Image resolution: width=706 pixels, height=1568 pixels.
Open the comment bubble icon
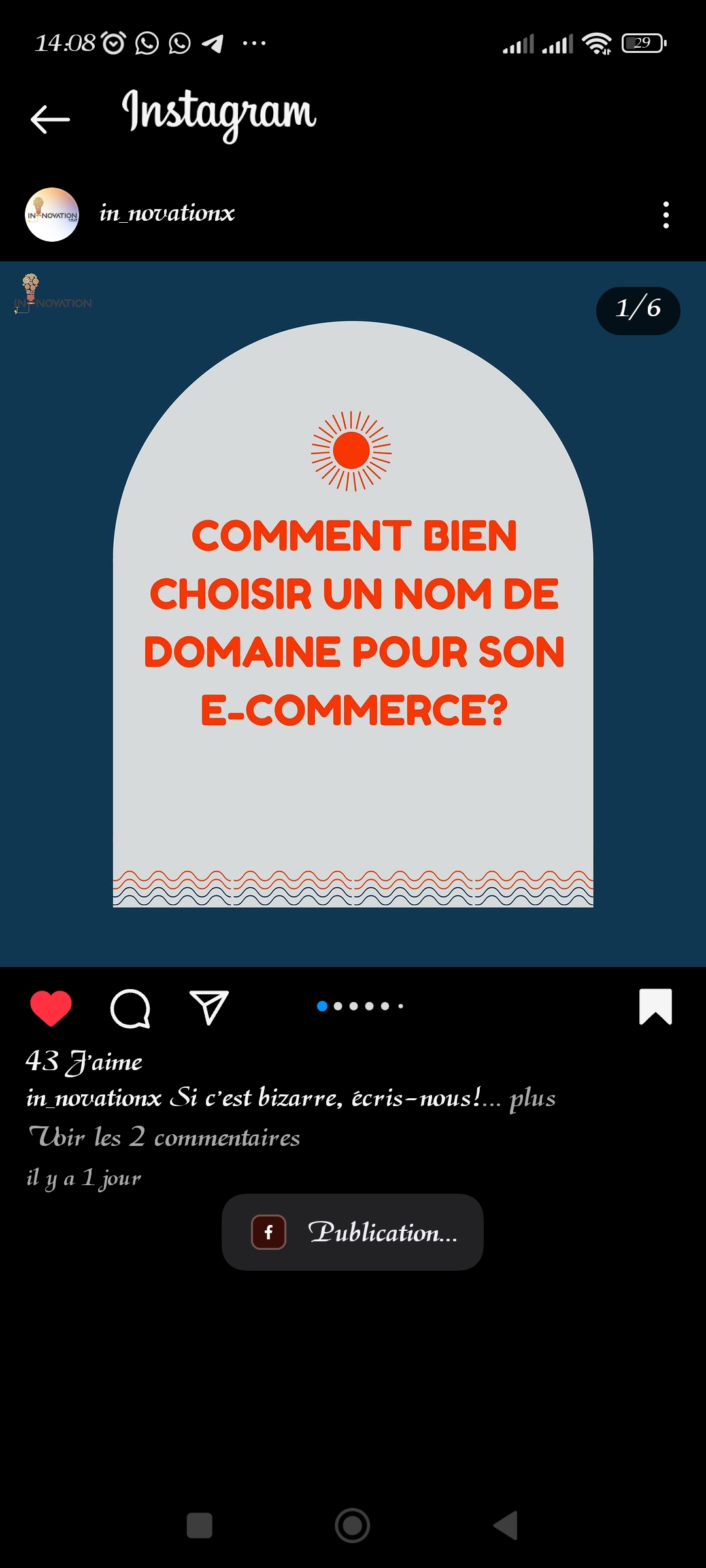130,1008
